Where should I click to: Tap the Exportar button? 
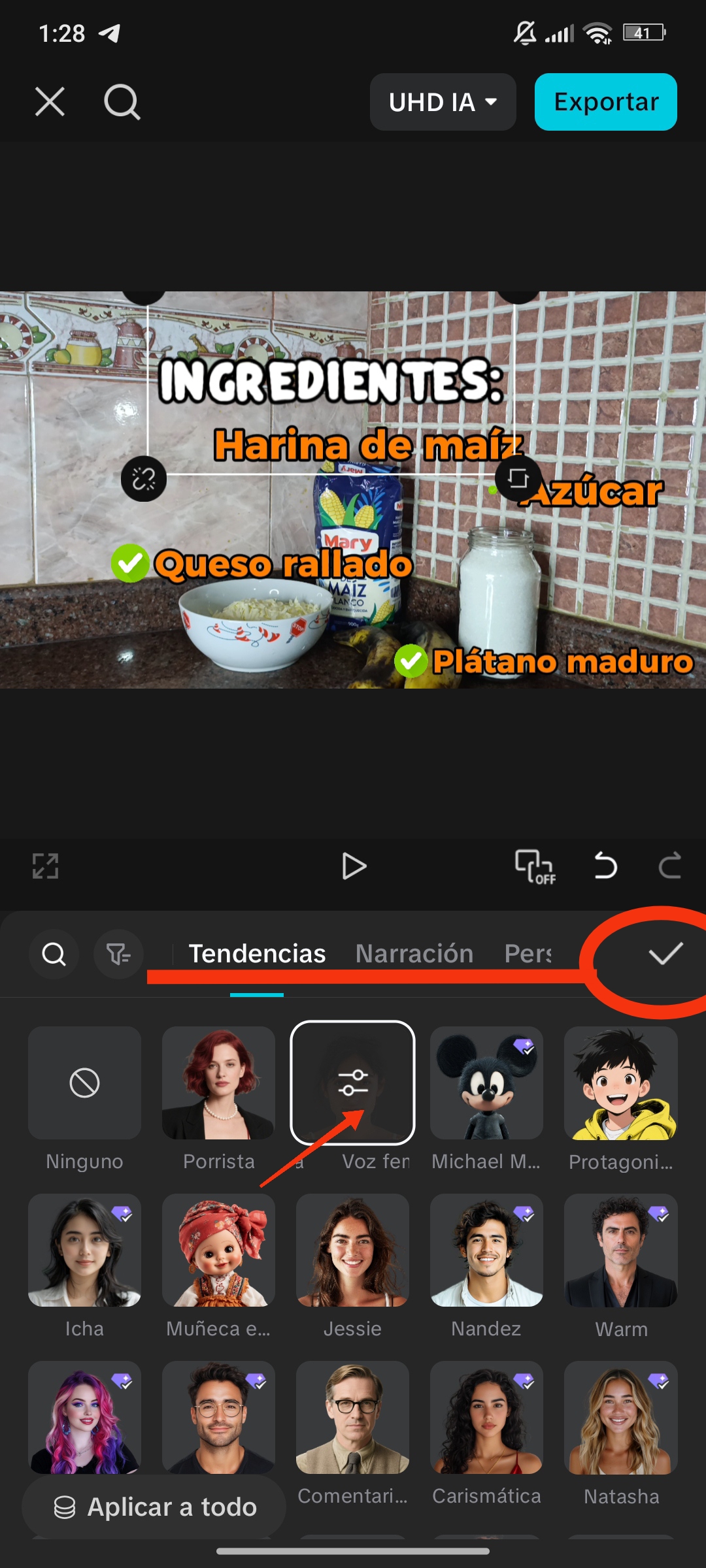(x=605, y=102)
